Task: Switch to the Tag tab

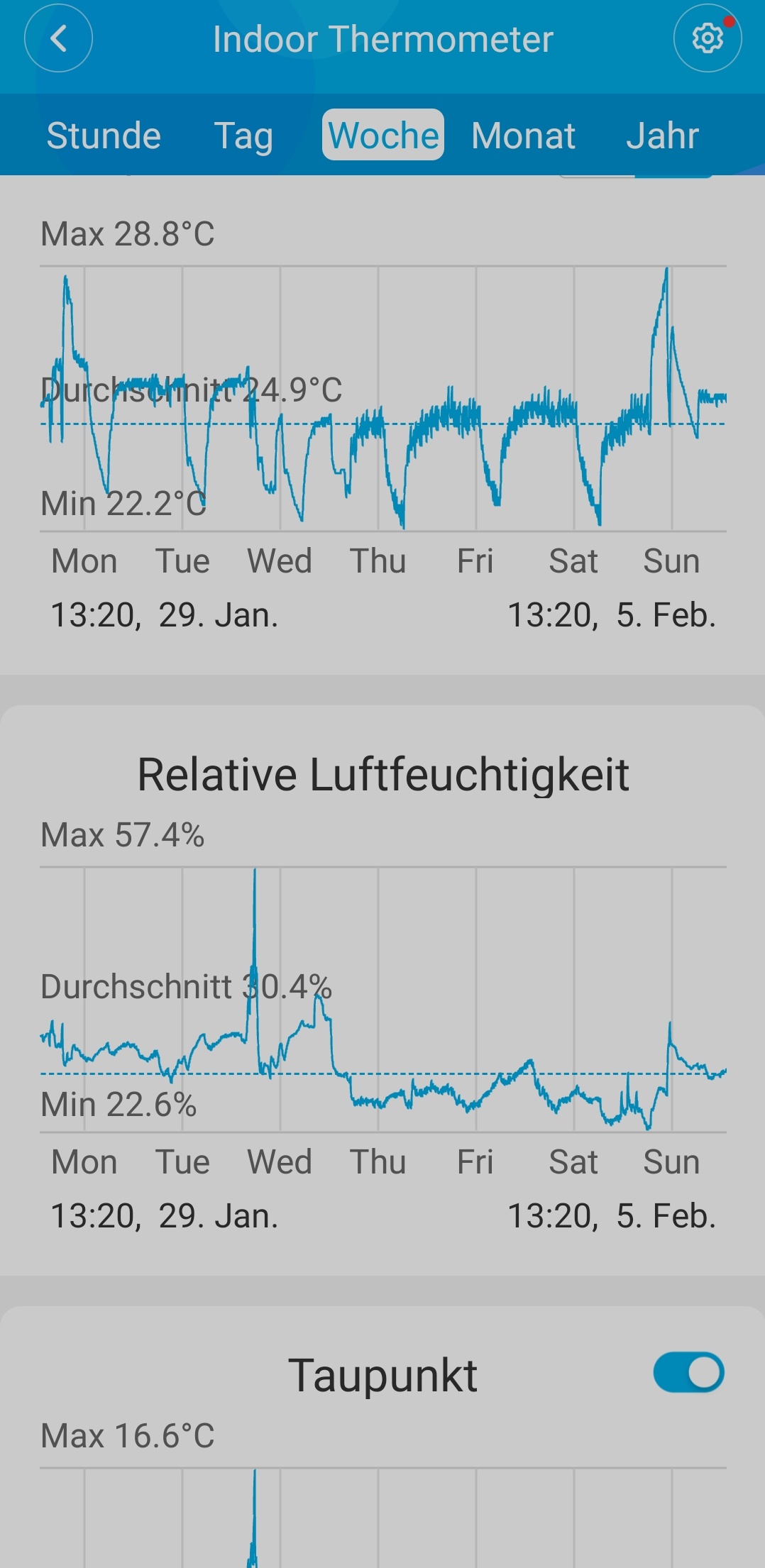Action: (243, 136)
